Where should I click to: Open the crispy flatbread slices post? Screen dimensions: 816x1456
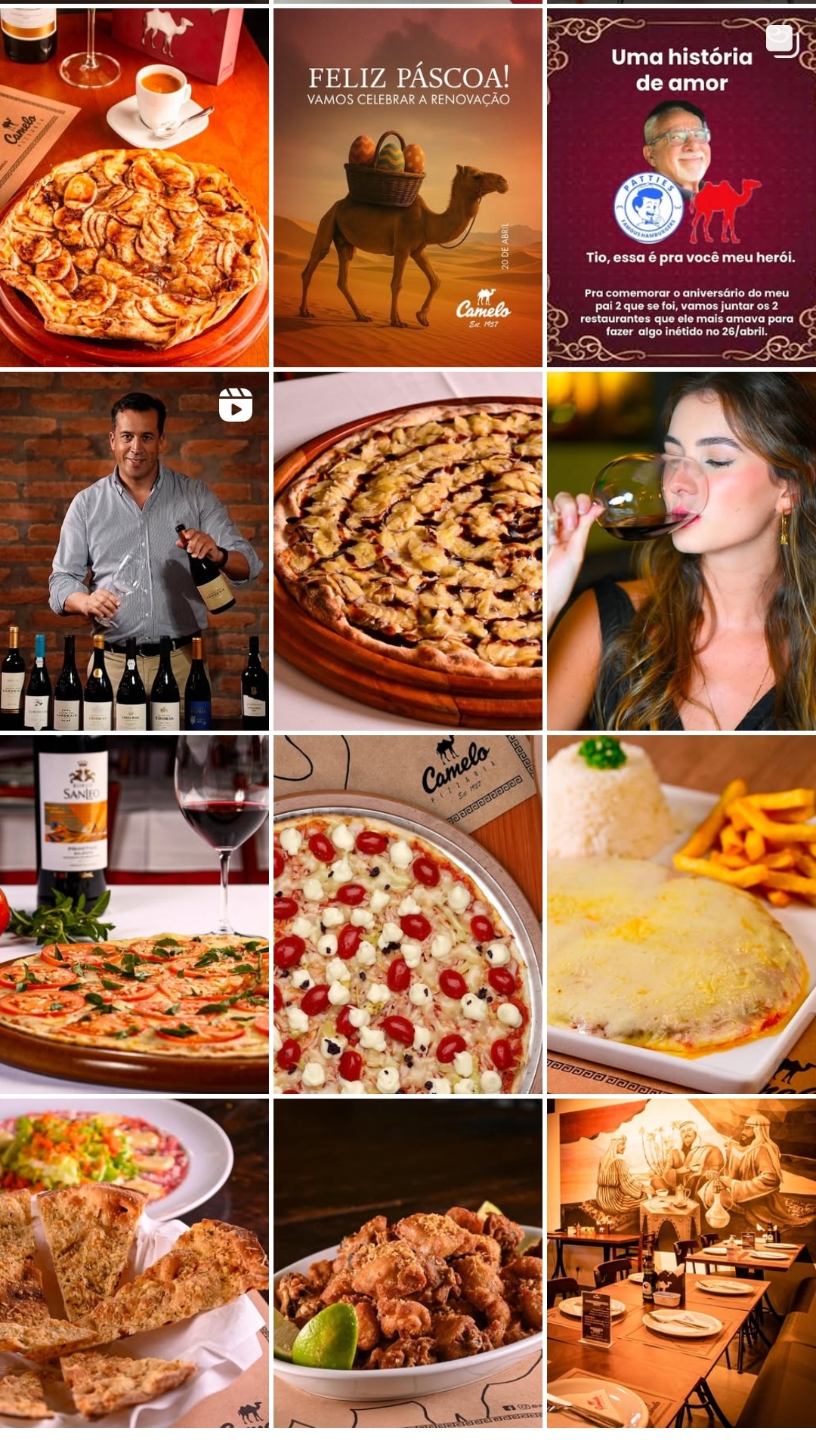click(x=134, y=1262)
